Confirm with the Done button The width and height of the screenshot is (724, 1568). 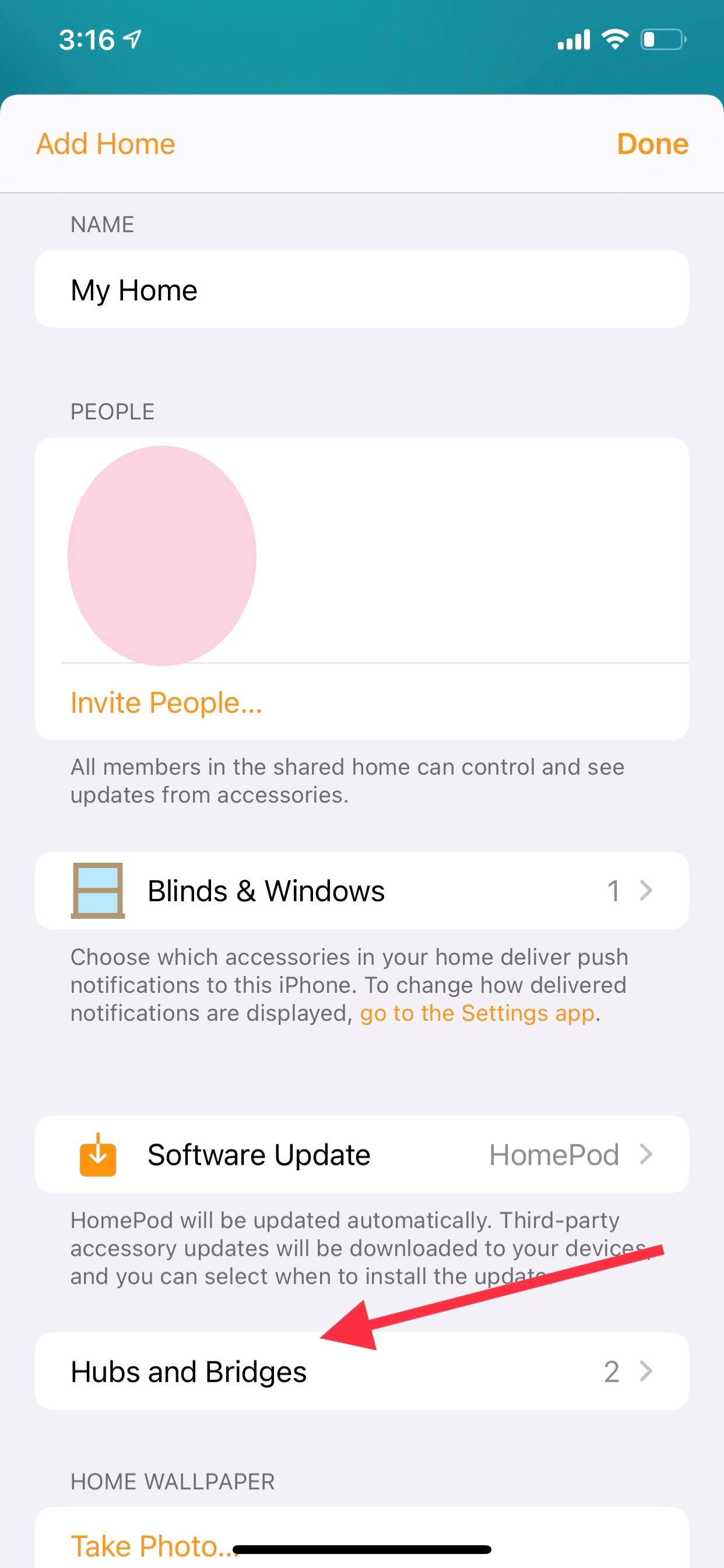(652, 144)
